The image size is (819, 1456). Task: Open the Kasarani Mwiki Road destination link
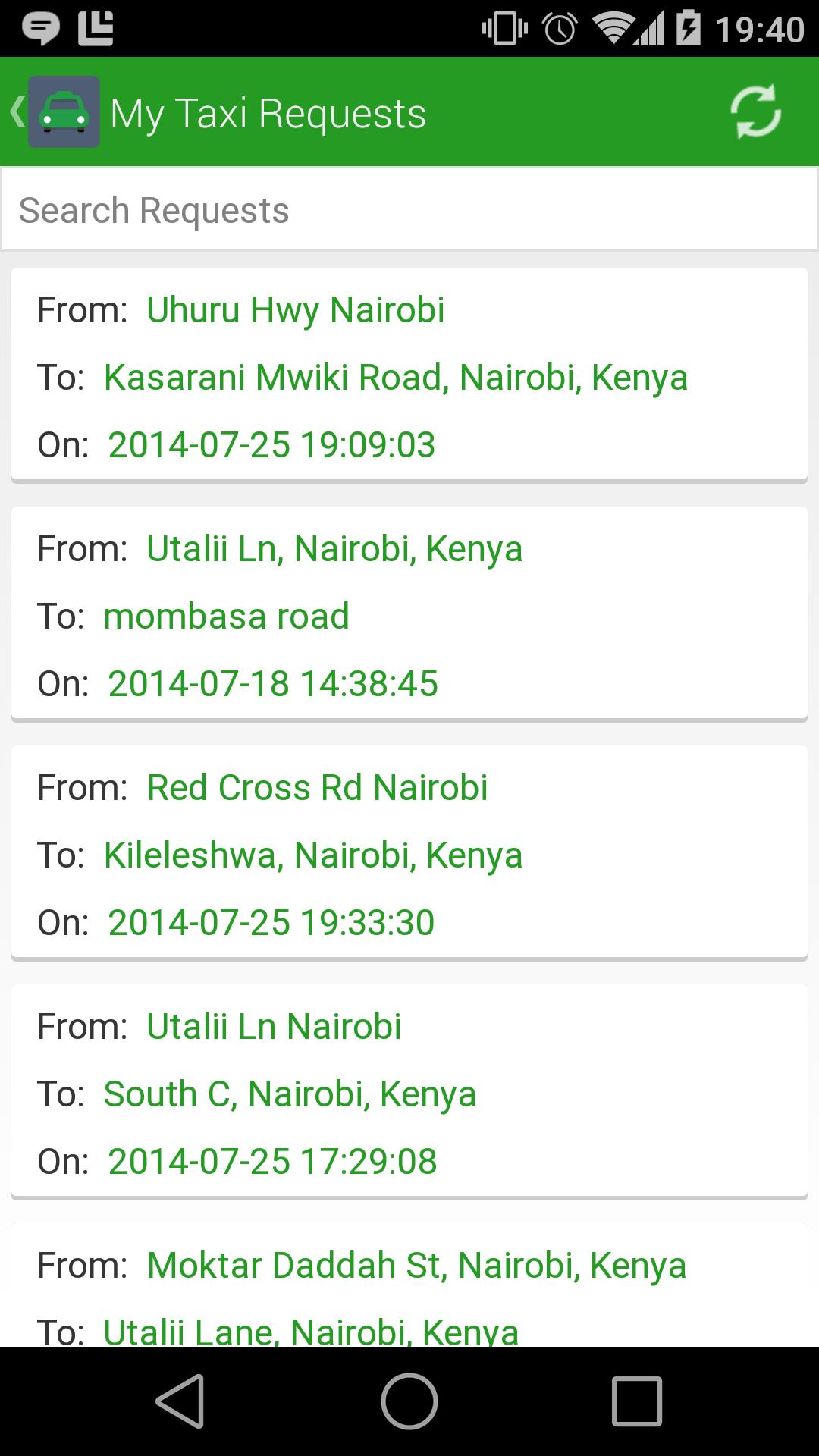[396, 377]
